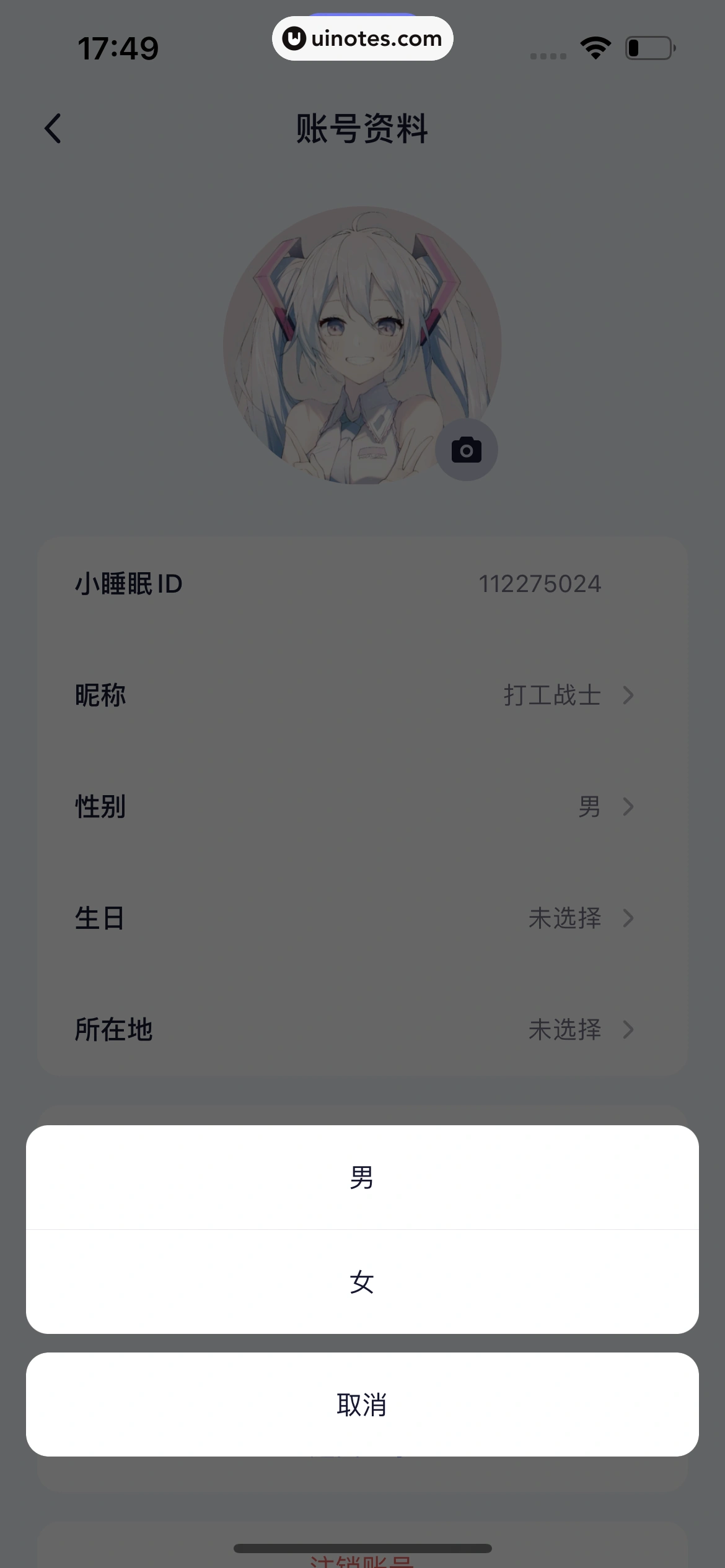Image resolution: width=725 pixels, height=1568 pixels.
Task: Click the cellular signal dots indicator
Action: [548, 56]
